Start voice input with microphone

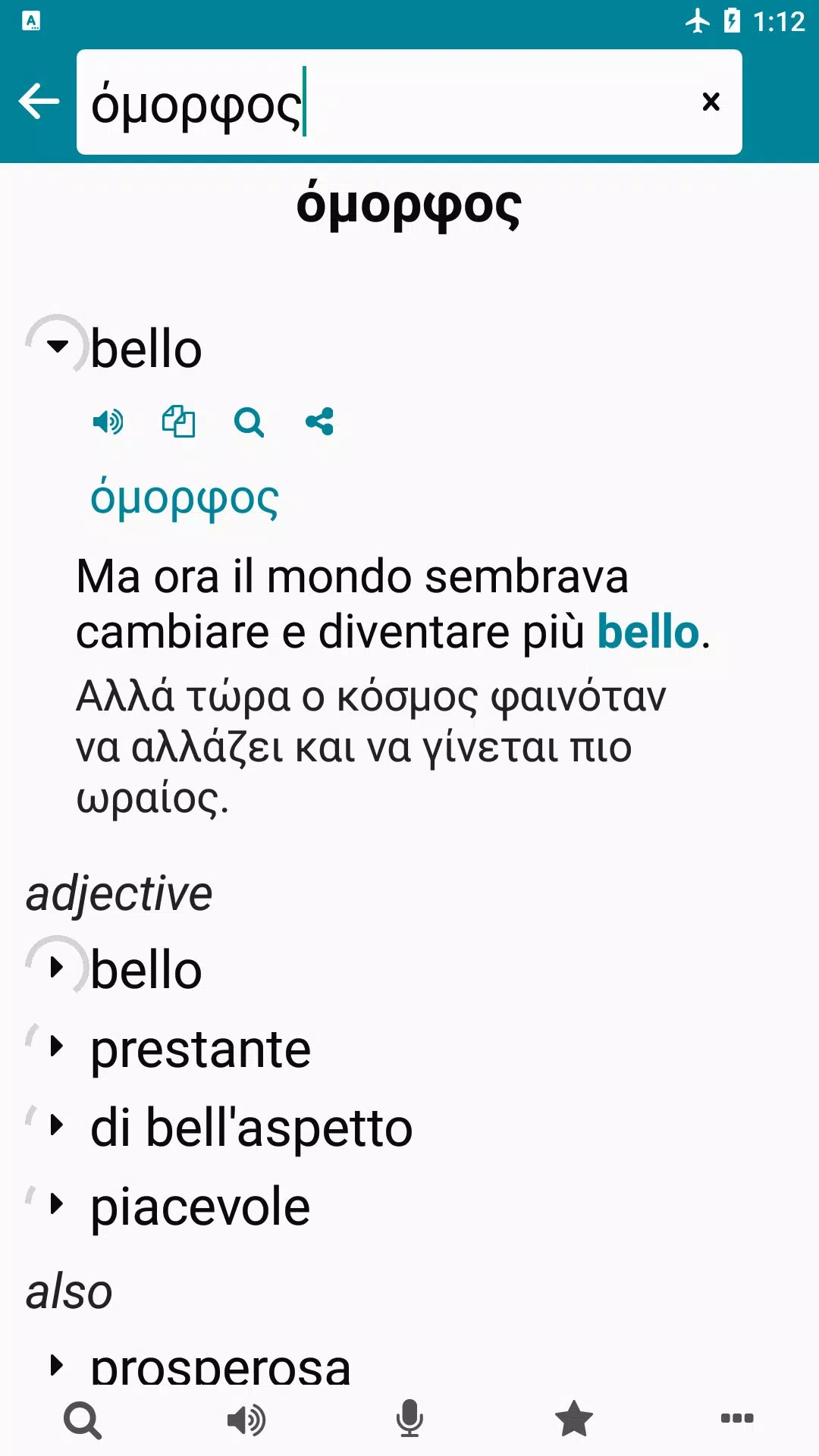(x=409, y=1420)
